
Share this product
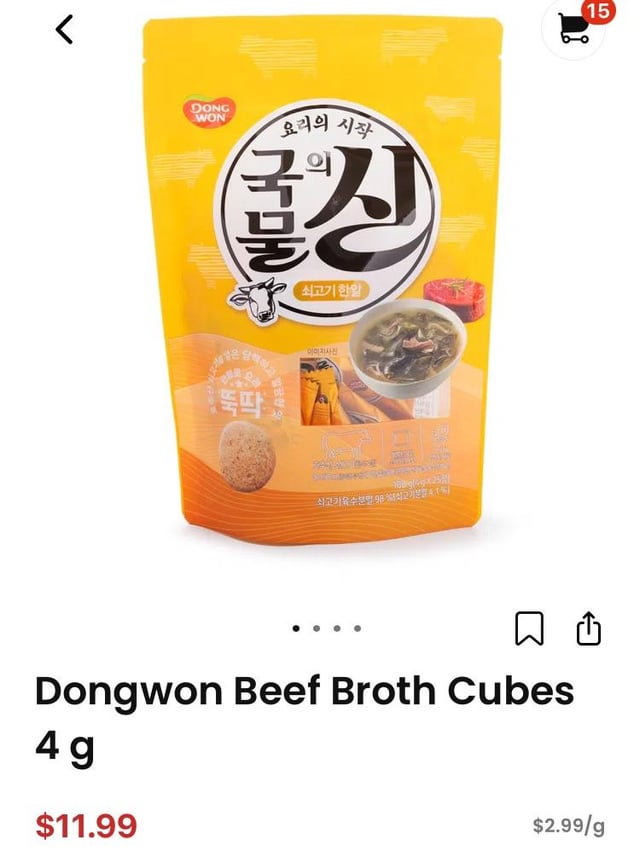(x=589, y=628)
